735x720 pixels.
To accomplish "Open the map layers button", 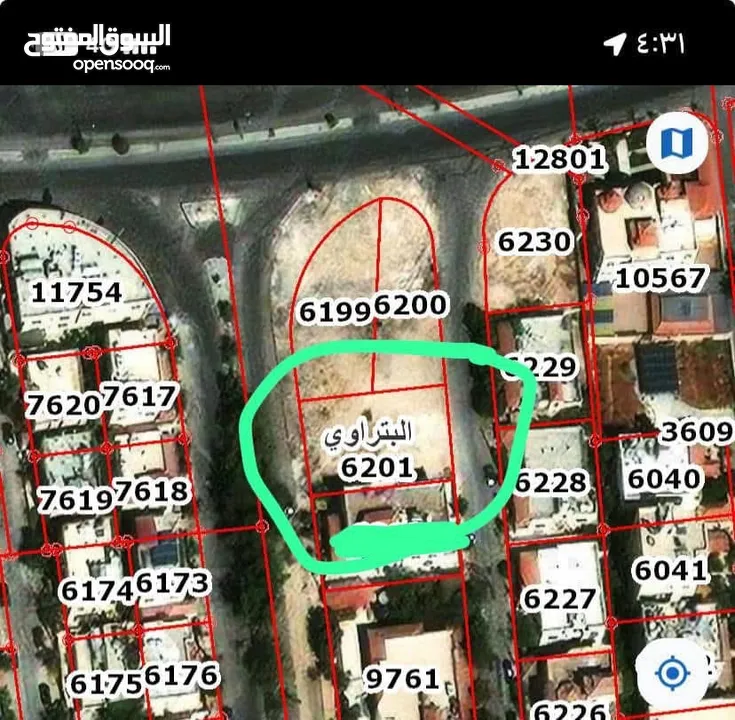I will point(677,143).
